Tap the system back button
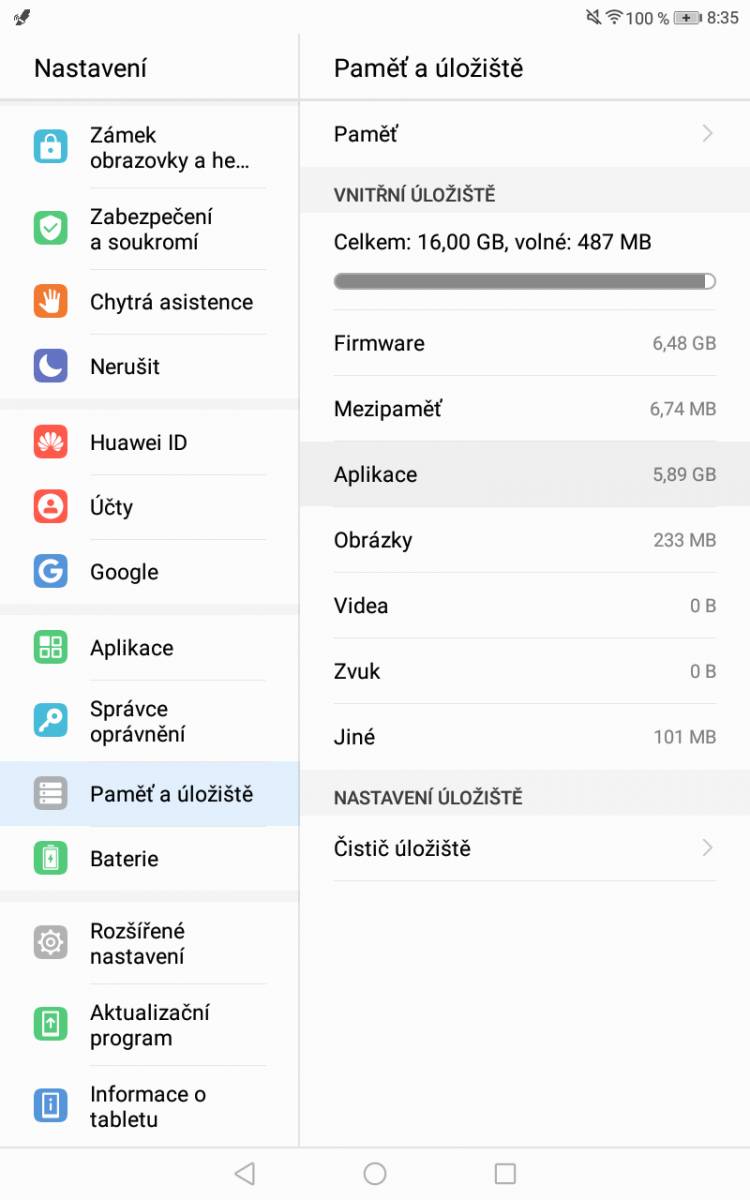Screen dimensions: 750x1200 pos(245,1173)
